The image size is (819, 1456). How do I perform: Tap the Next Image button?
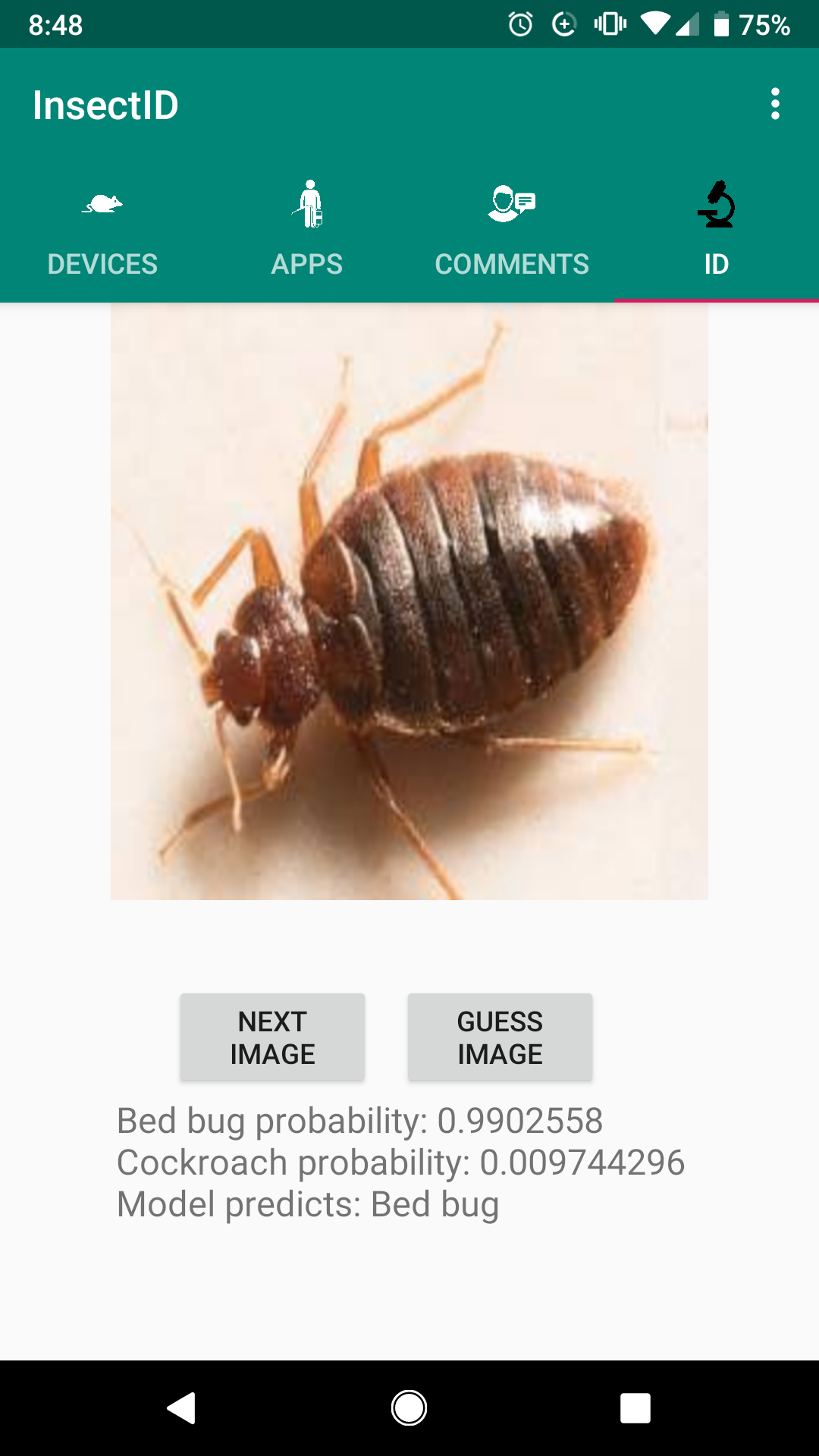(x=272, y=1037)
